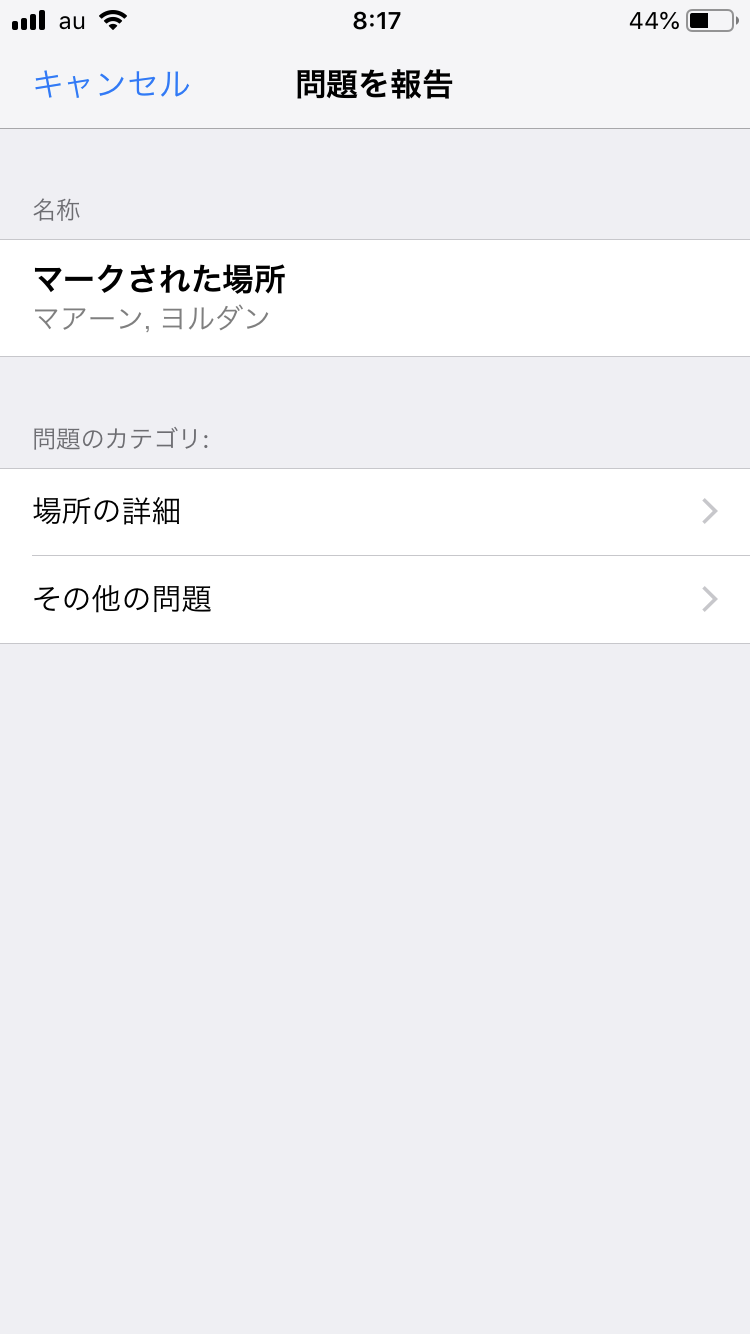Viewport: 750px width, 1334px height.
Task: Select the その他の問題 category
Action: tap(375, 599)
